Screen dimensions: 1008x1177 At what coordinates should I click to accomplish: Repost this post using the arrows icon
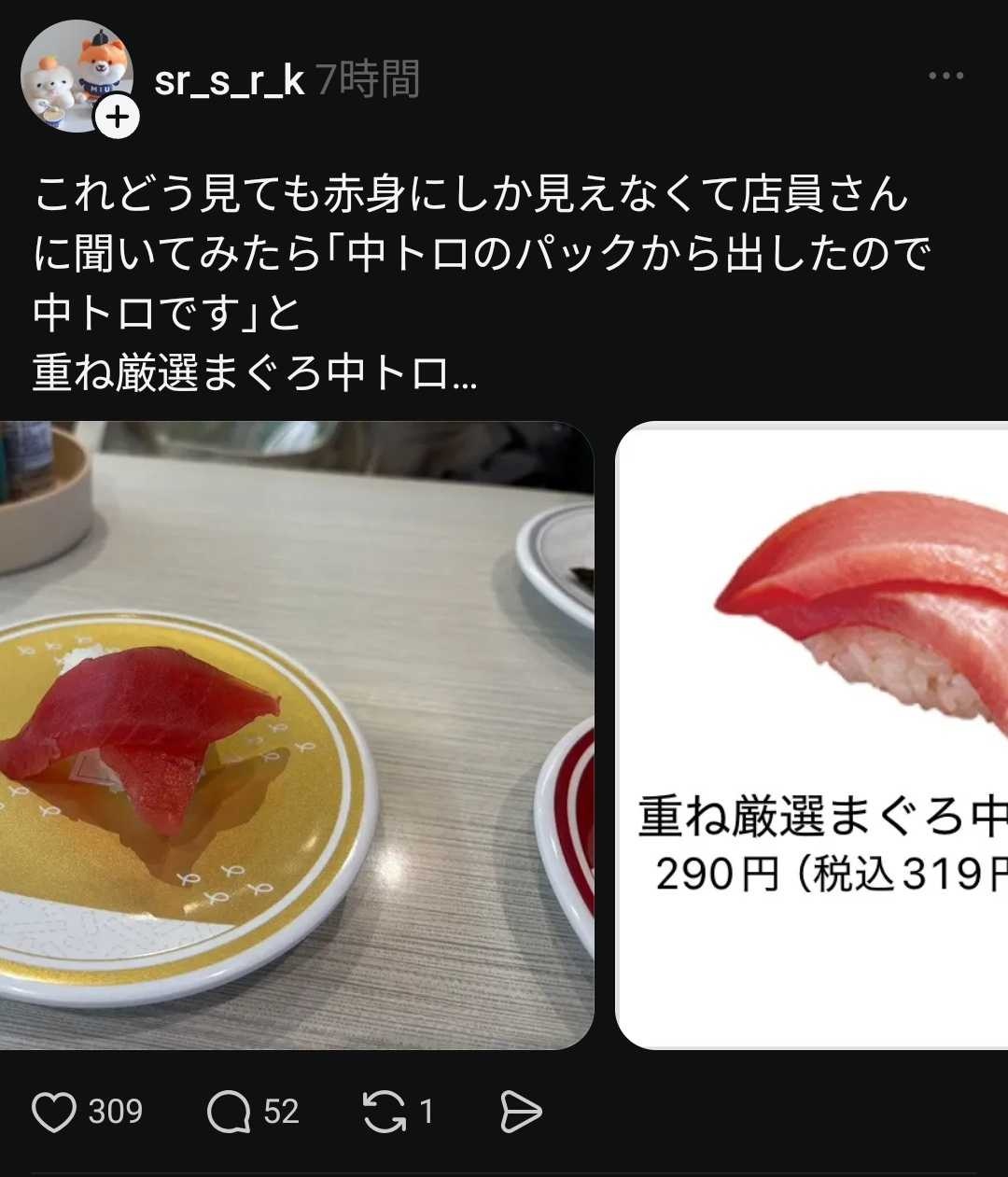(x=385, y=1112)
